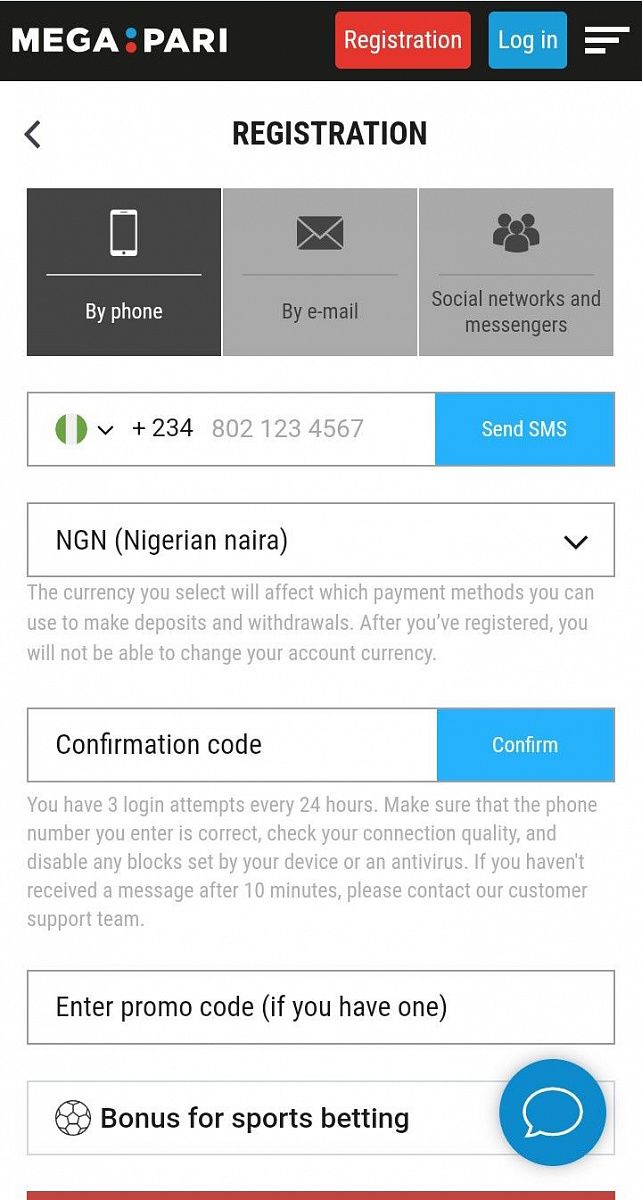
Task: Focus the phone number field
Action: click(x=310, y=429)
